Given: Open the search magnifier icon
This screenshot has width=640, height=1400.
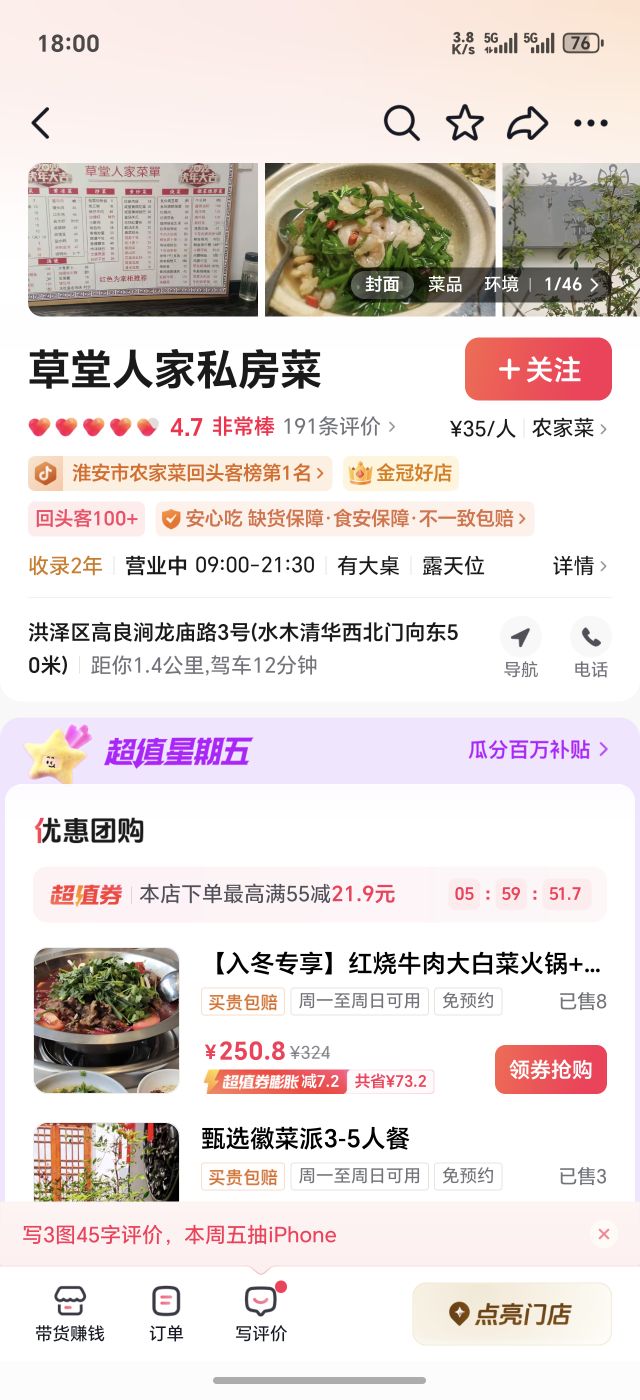Looking at the screenshot, I should [401, 124].
